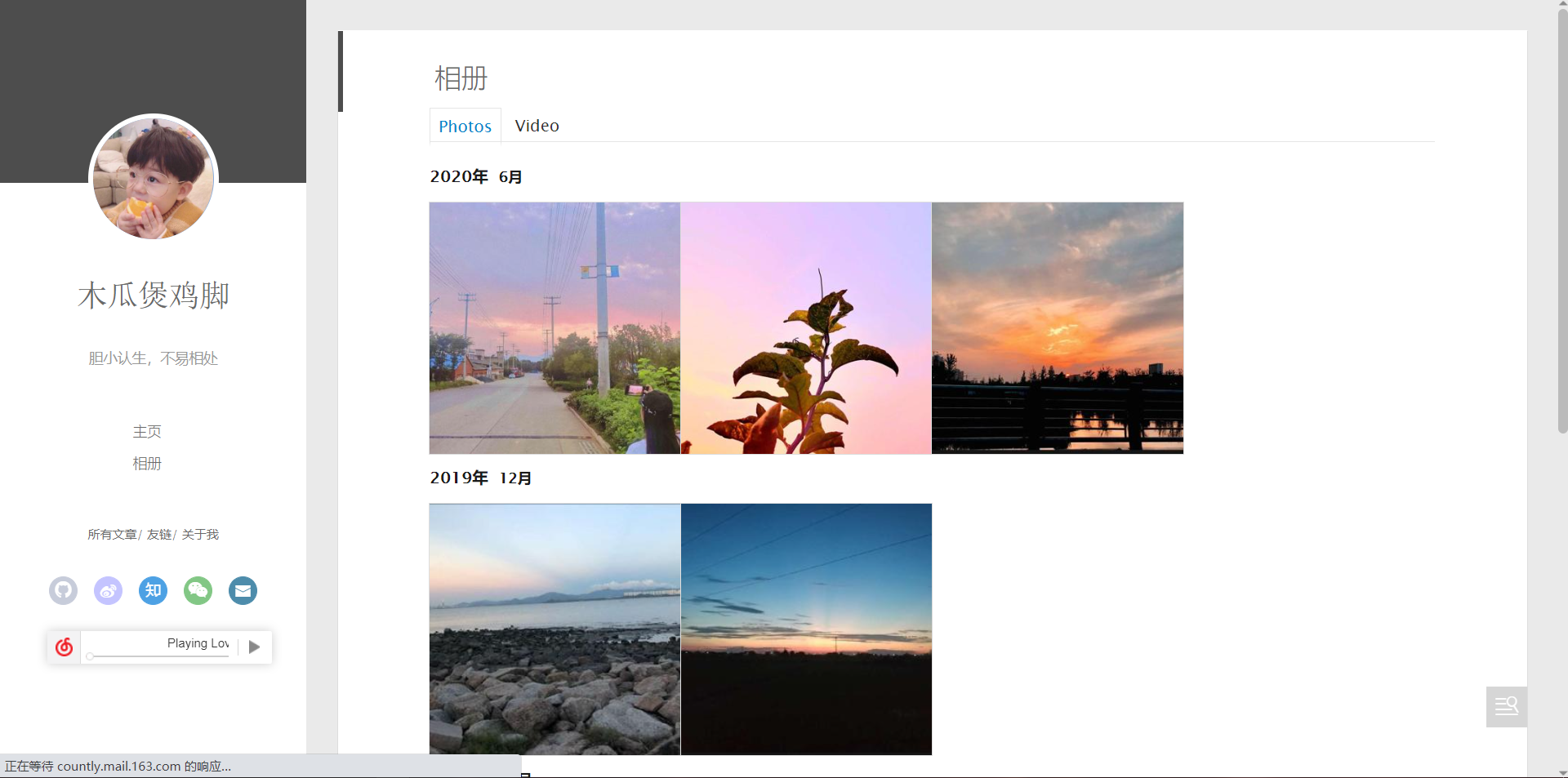The image size is (1568, 778).
Task: Play the music in the player widget
Action: point(254,647)
